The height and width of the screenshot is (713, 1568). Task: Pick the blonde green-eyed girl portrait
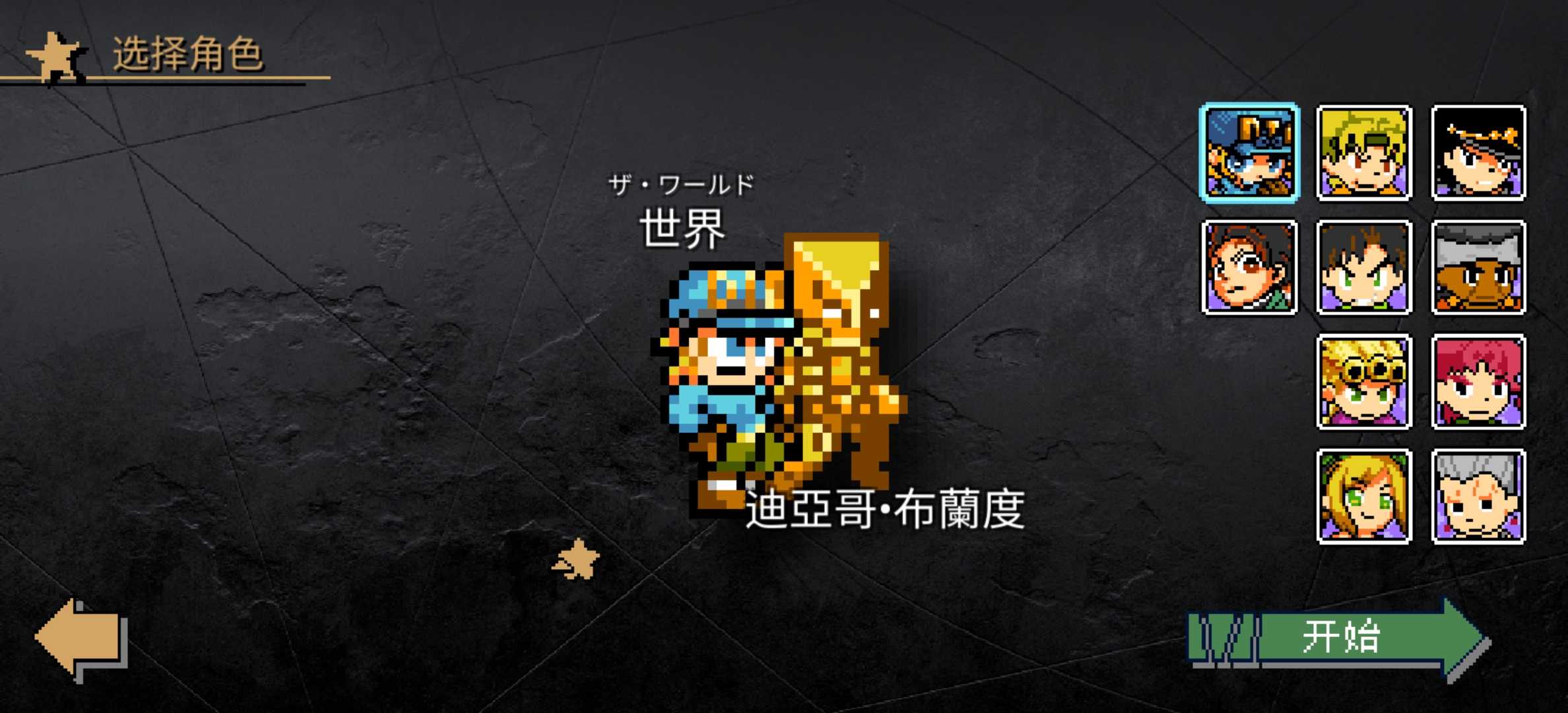click(x=1364, y=496)
